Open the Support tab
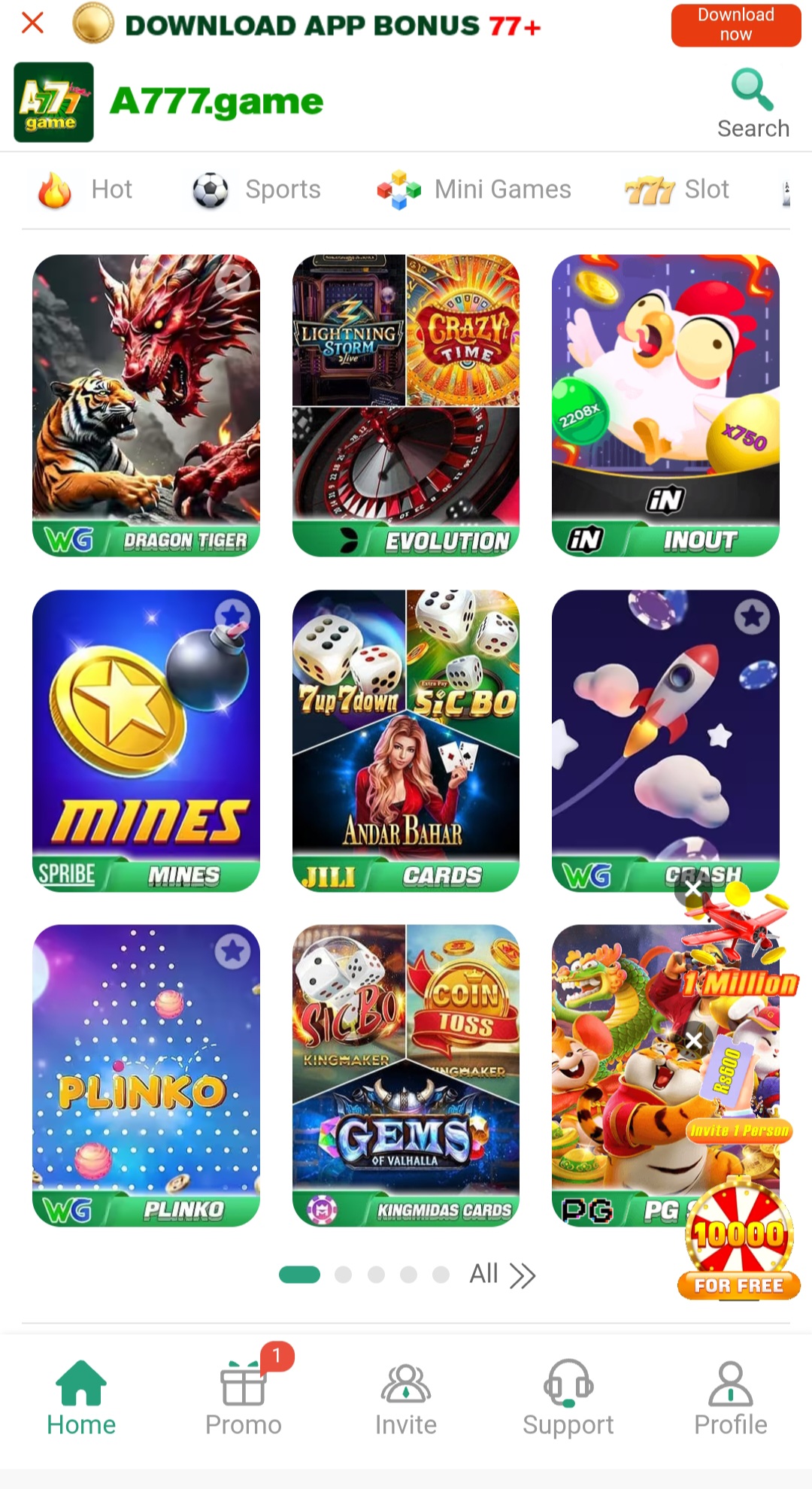 click(x=568, y=1399)
